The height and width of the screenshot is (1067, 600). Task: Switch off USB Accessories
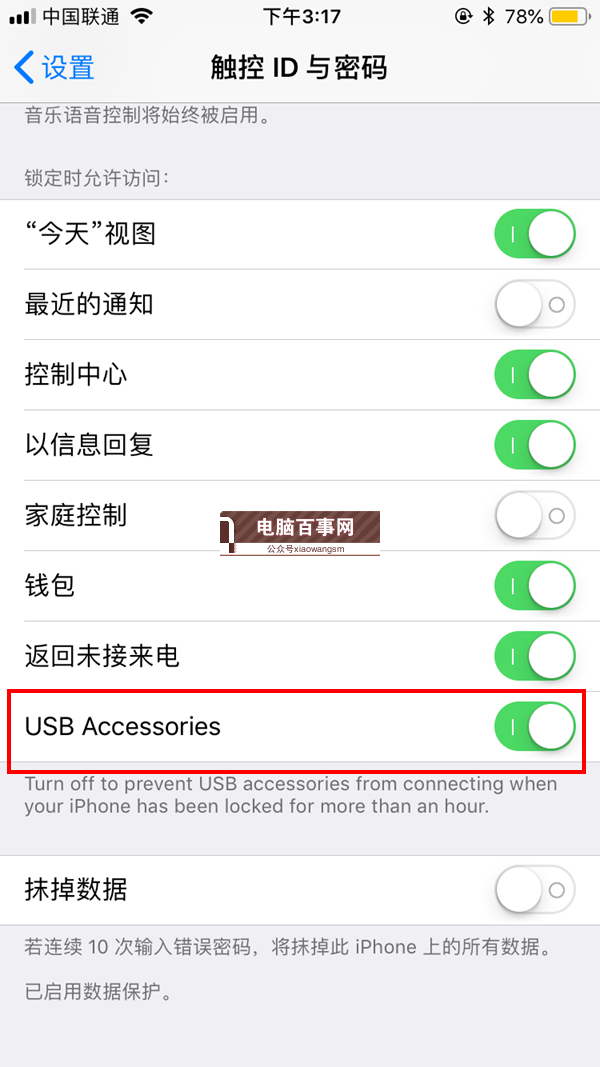coord(535,727)
